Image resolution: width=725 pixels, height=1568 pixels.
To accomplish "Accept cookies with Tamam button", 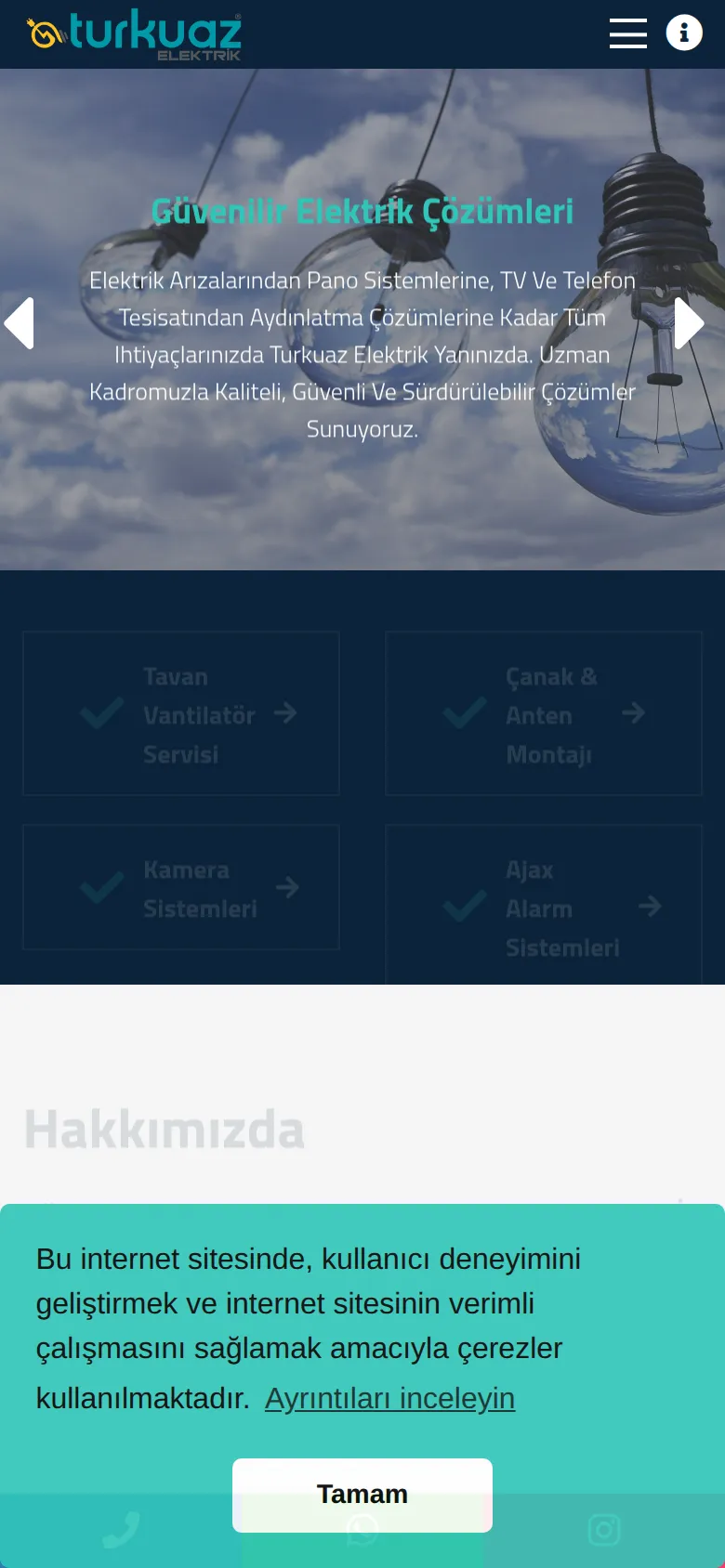I will [x=362, y=1495].
